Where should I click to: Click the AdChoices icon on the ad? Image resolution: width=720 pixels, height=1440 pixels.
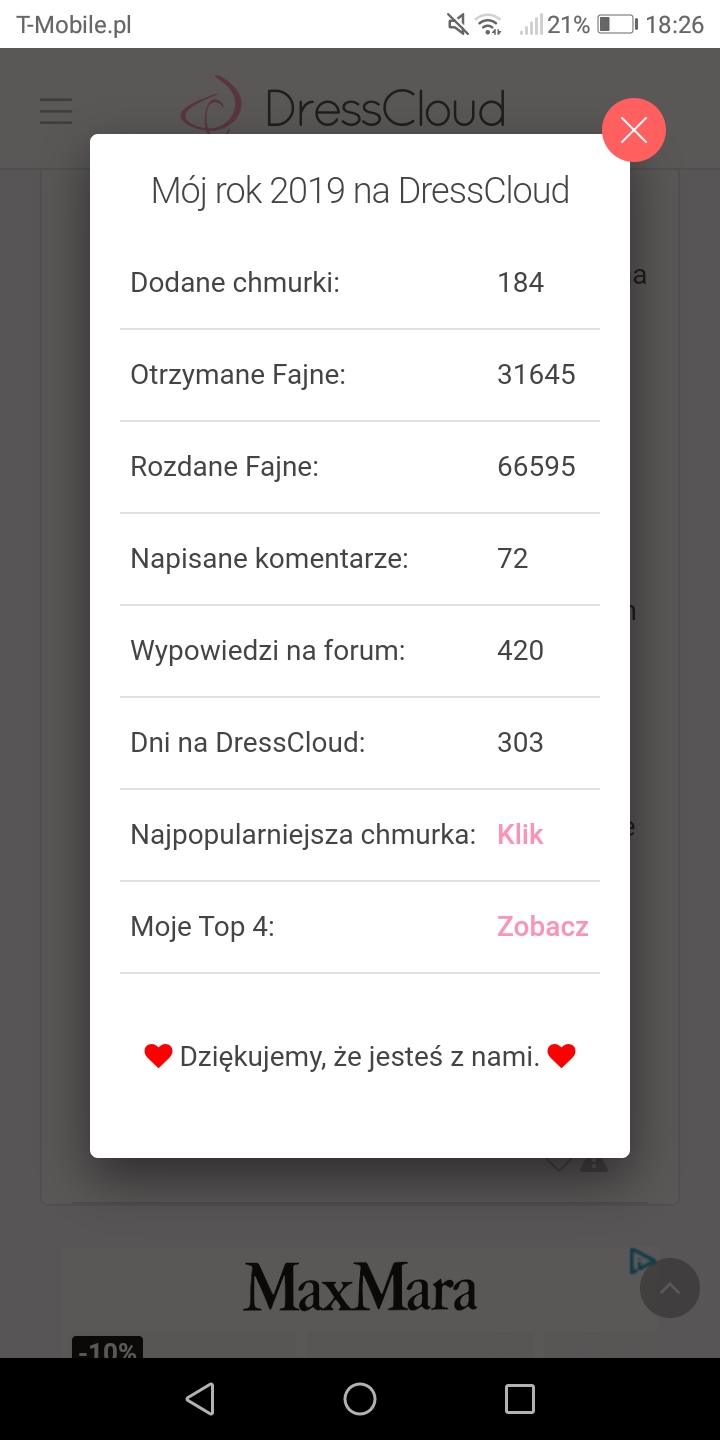(x=643, y=1262)
